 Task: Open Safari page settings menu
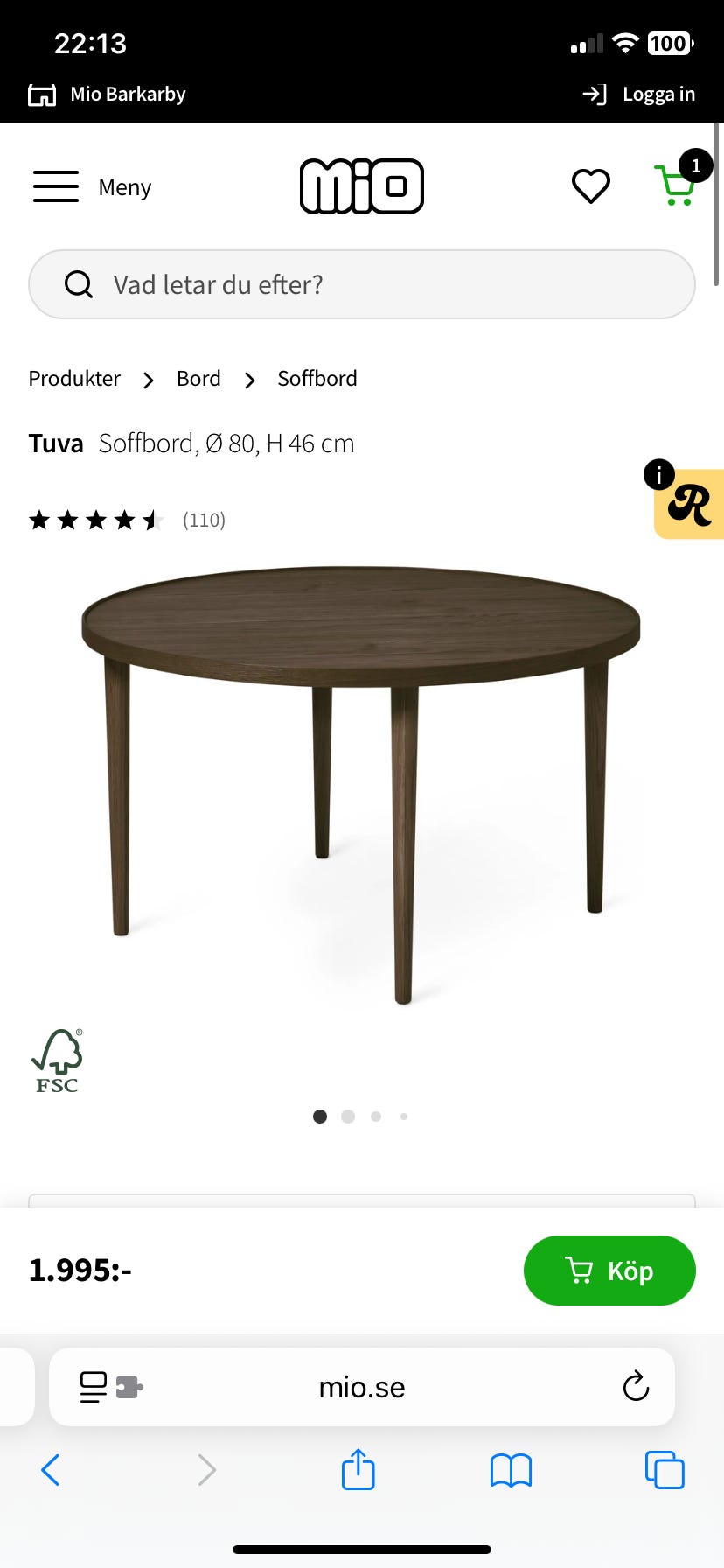click(x=110, y=1387)
